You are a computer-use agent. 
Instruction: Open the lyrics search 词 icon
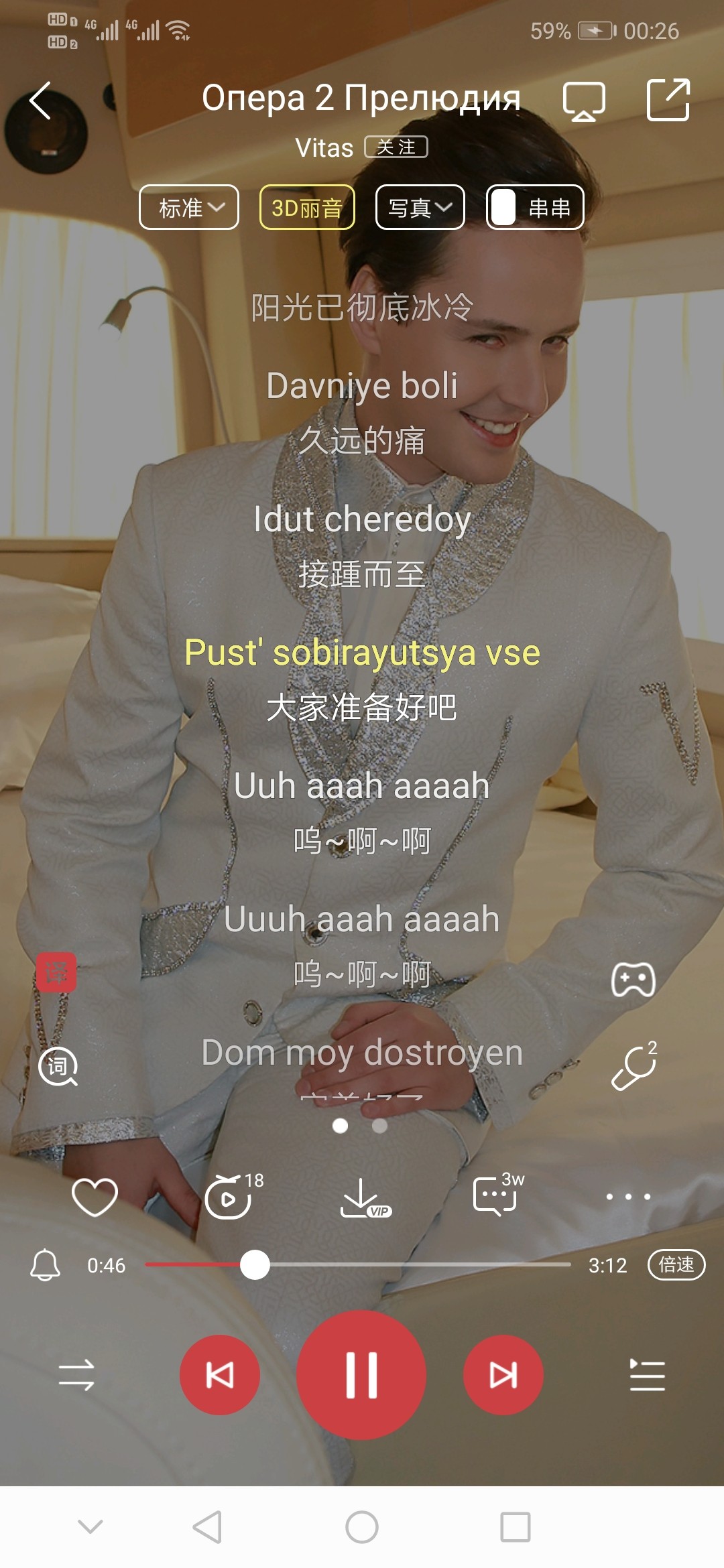pos(58,1065)
